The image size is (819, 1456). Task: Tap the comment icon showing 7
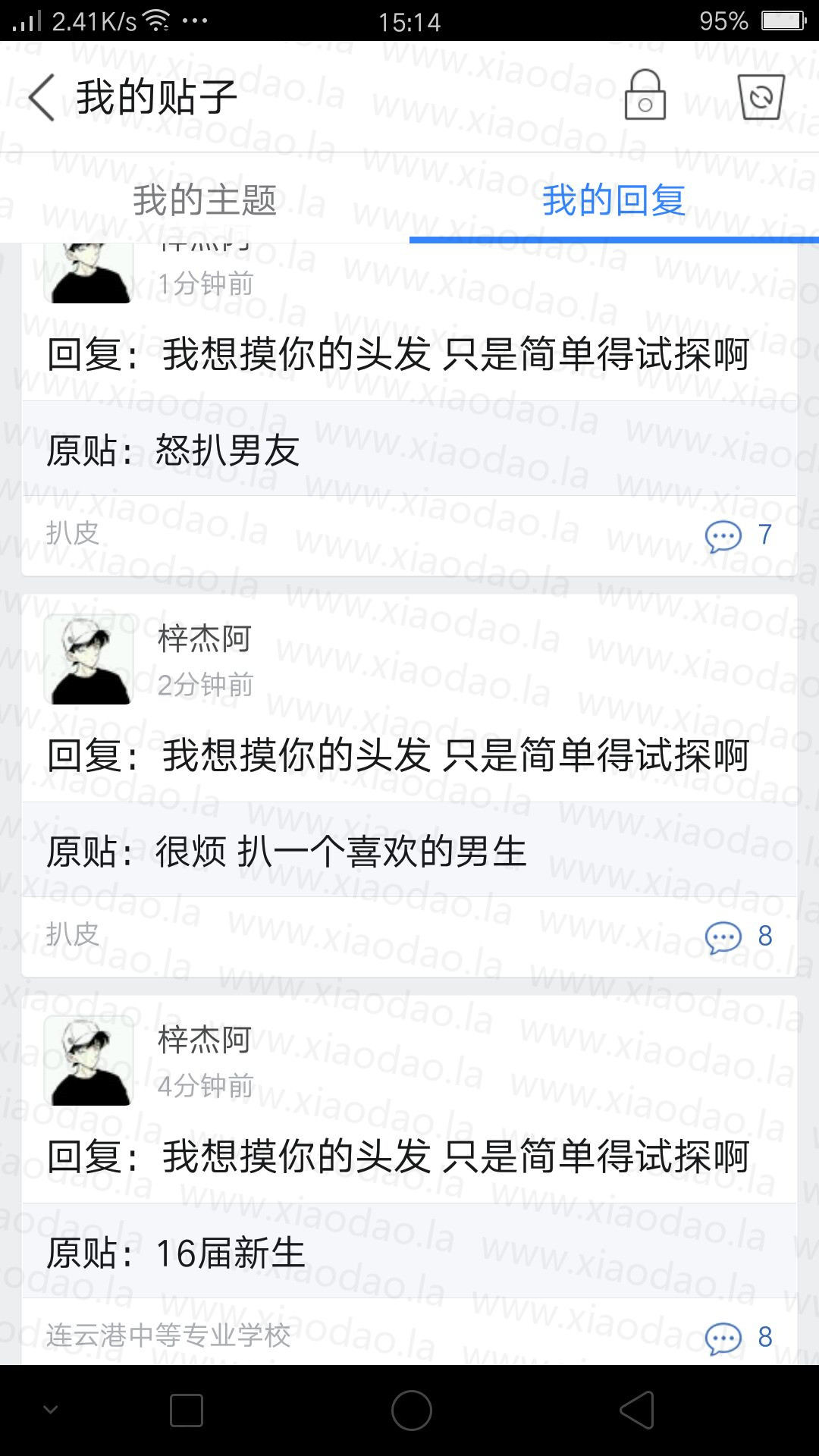(x=723, y=536)
